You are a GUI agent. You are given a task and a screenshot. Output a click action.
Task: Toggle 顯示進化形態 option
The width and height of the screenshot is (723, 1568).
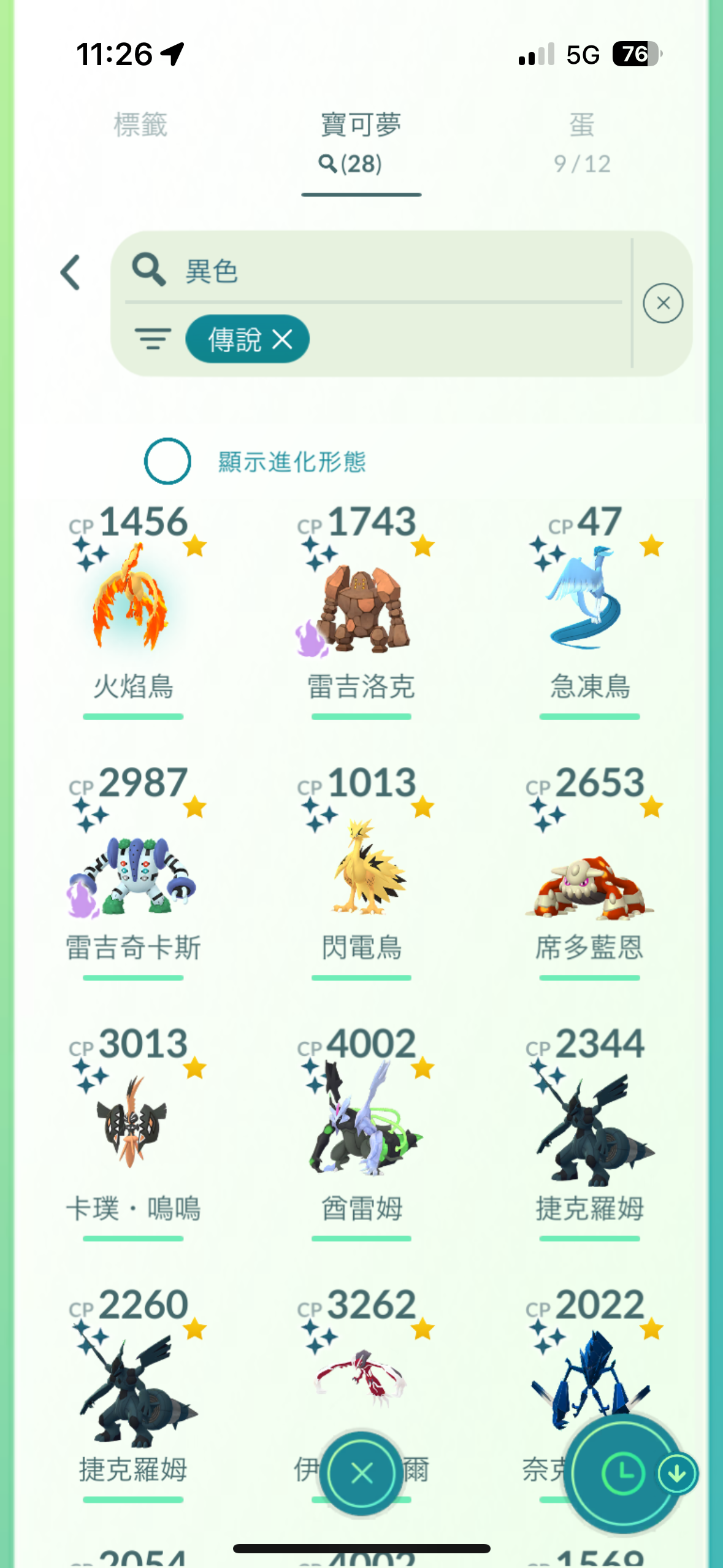tap(167, 461)
